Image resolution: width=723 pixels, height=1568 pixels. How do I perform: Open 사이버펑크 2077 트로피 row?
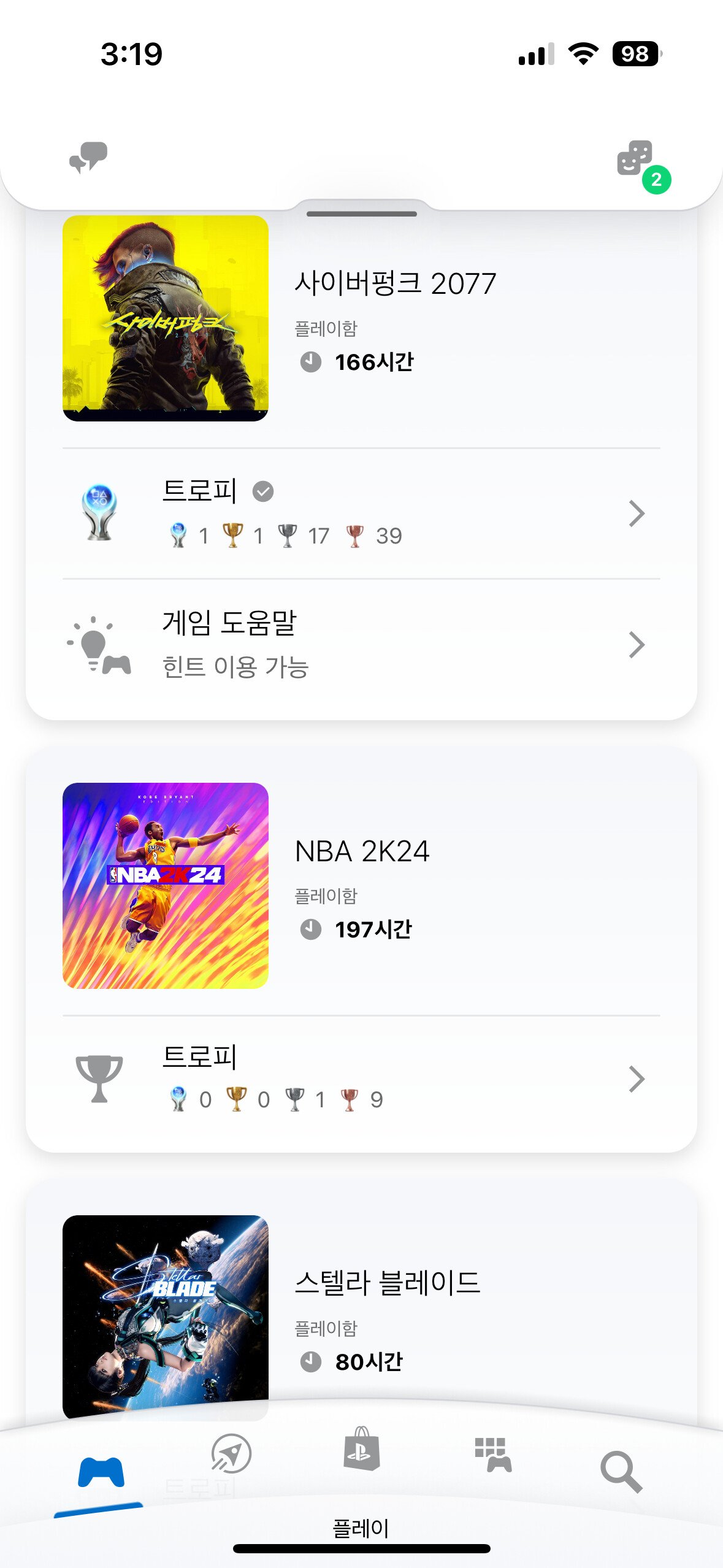[361, 513]
